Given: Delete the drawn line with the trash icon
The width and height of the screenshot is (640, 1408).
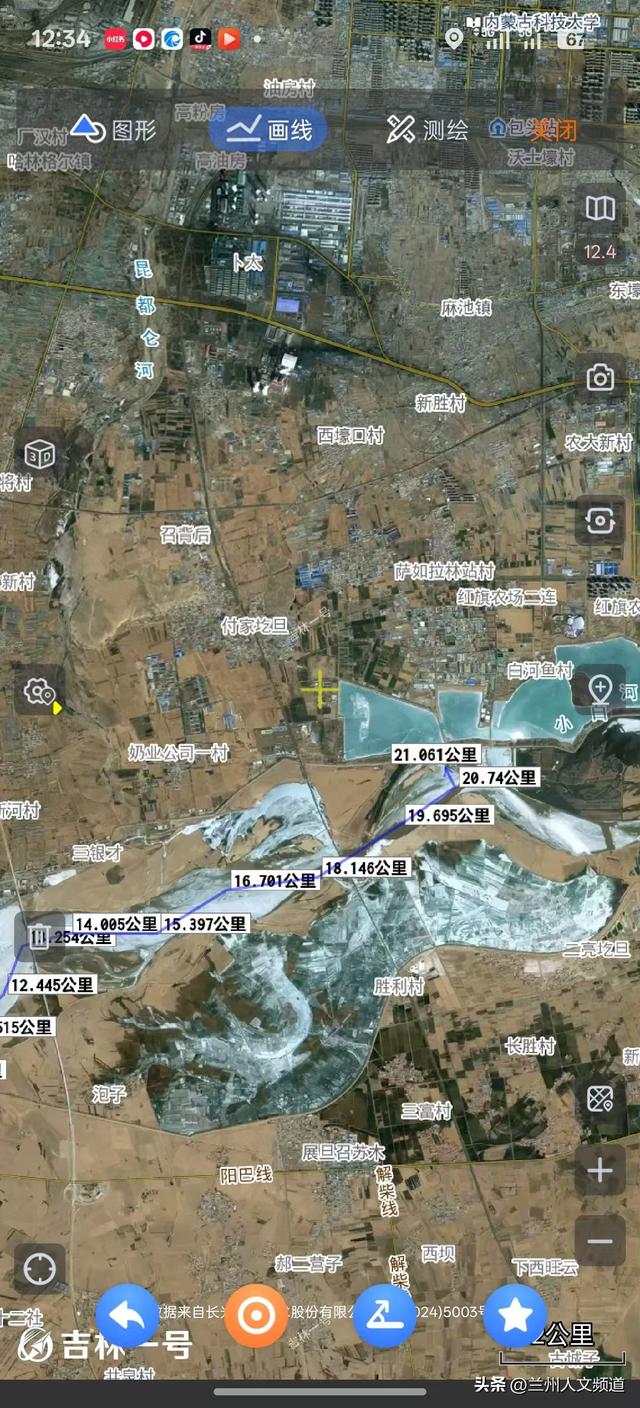Looking at the screenshot, I should (39, 937).
